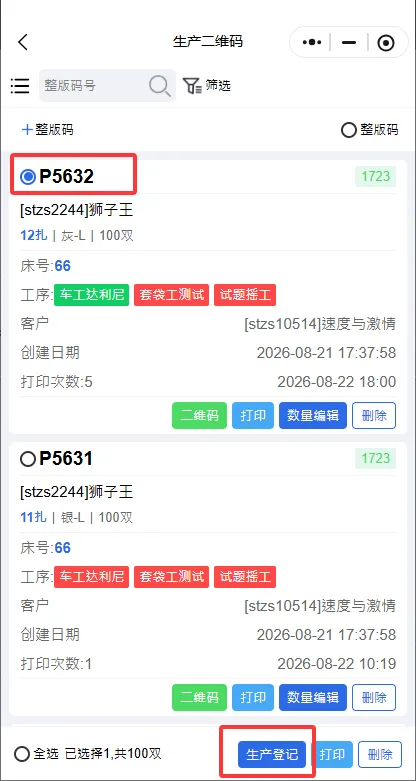Close the mini program with the circle icon
This screenshot has height=781, width=416.
click(386, 43)
